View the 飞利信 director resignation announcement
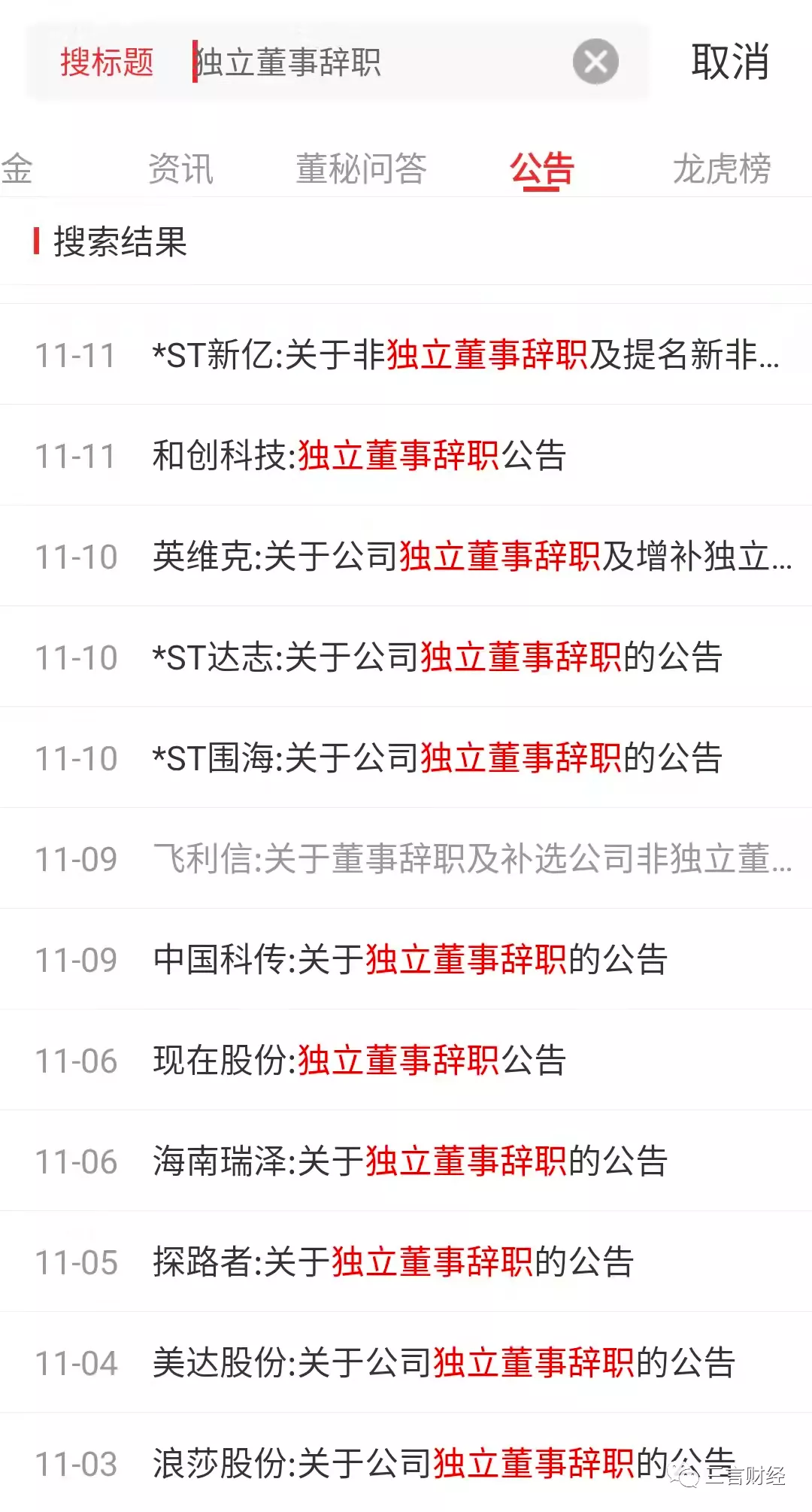 click(471, 859)
